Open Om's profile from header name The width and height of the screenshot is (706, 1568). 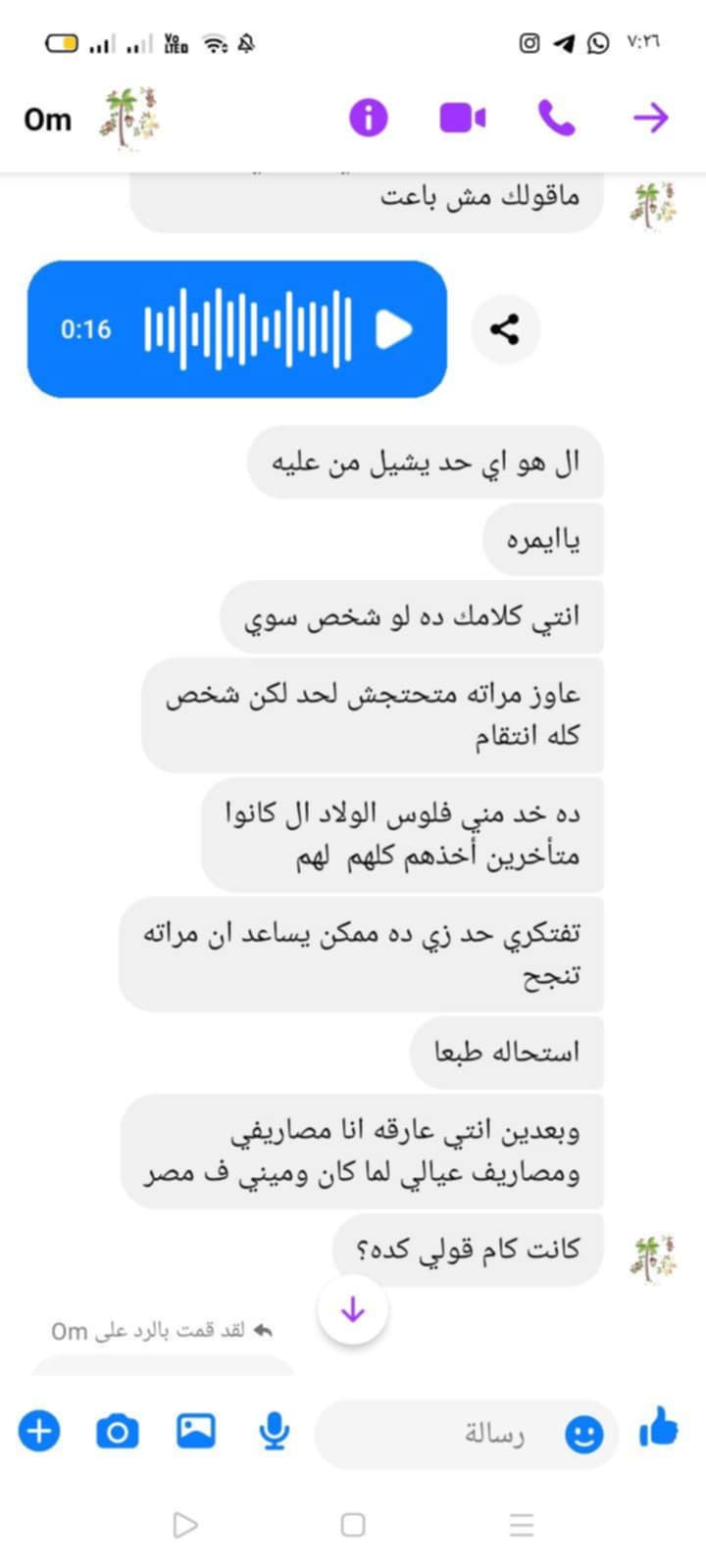click(49, 120)
